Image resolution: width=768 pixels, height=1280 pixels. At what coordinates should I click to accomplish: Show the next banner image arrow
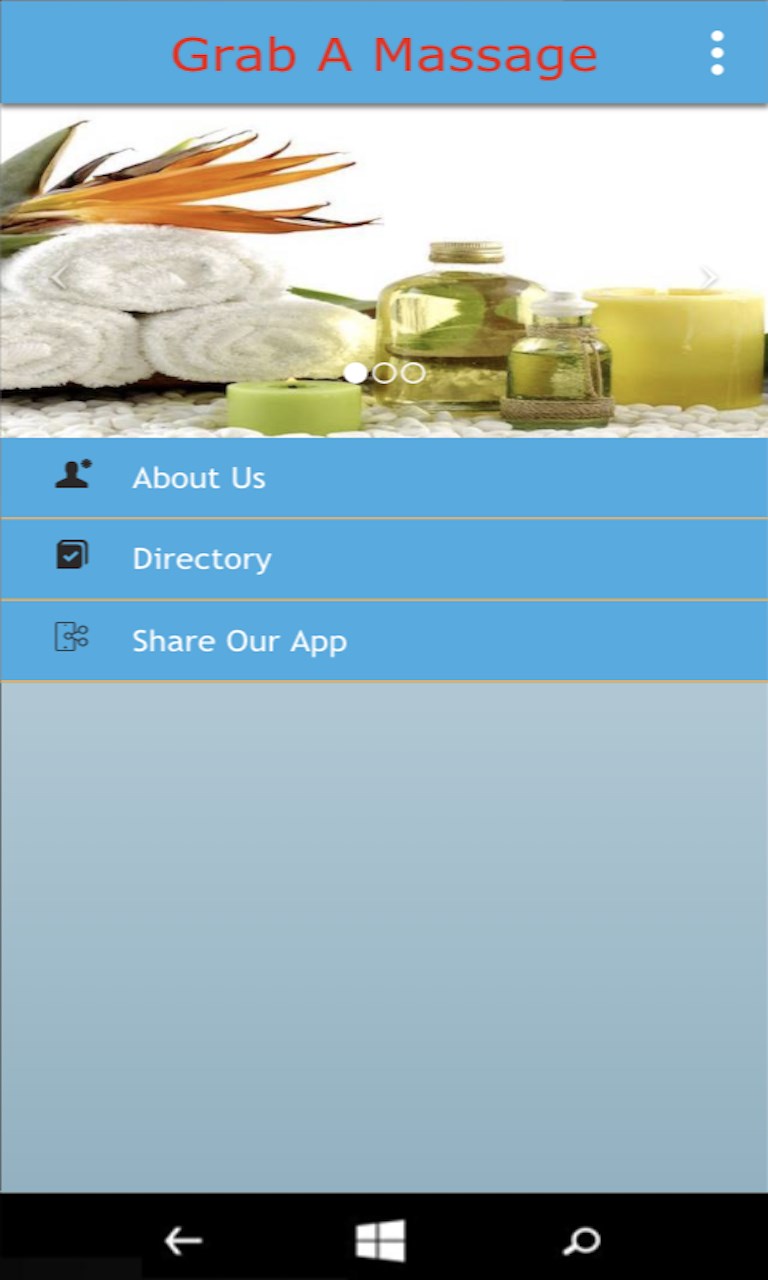point(708,278)
